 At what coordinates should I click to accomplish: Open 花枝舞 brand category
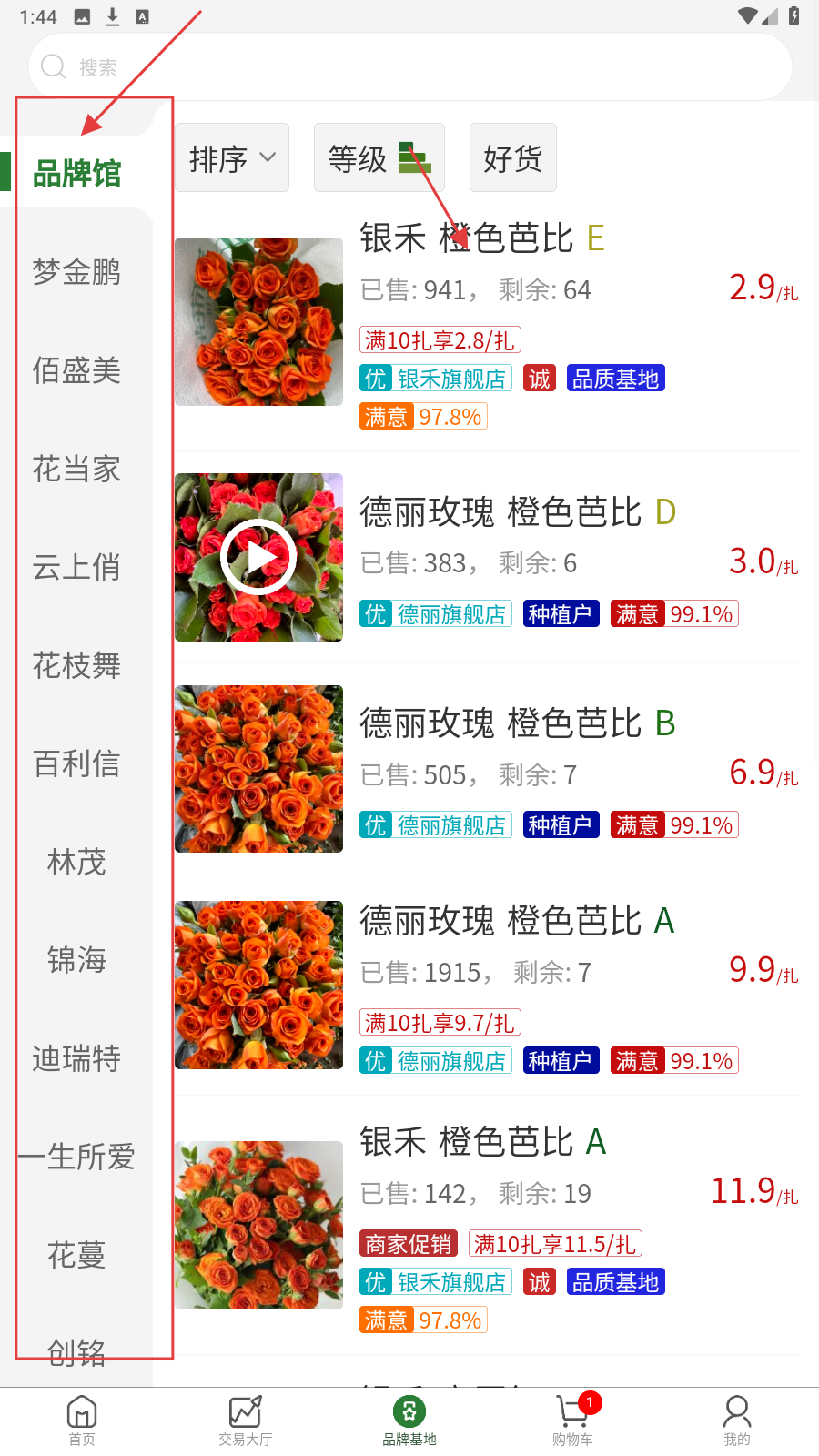[x=76, y=666]
